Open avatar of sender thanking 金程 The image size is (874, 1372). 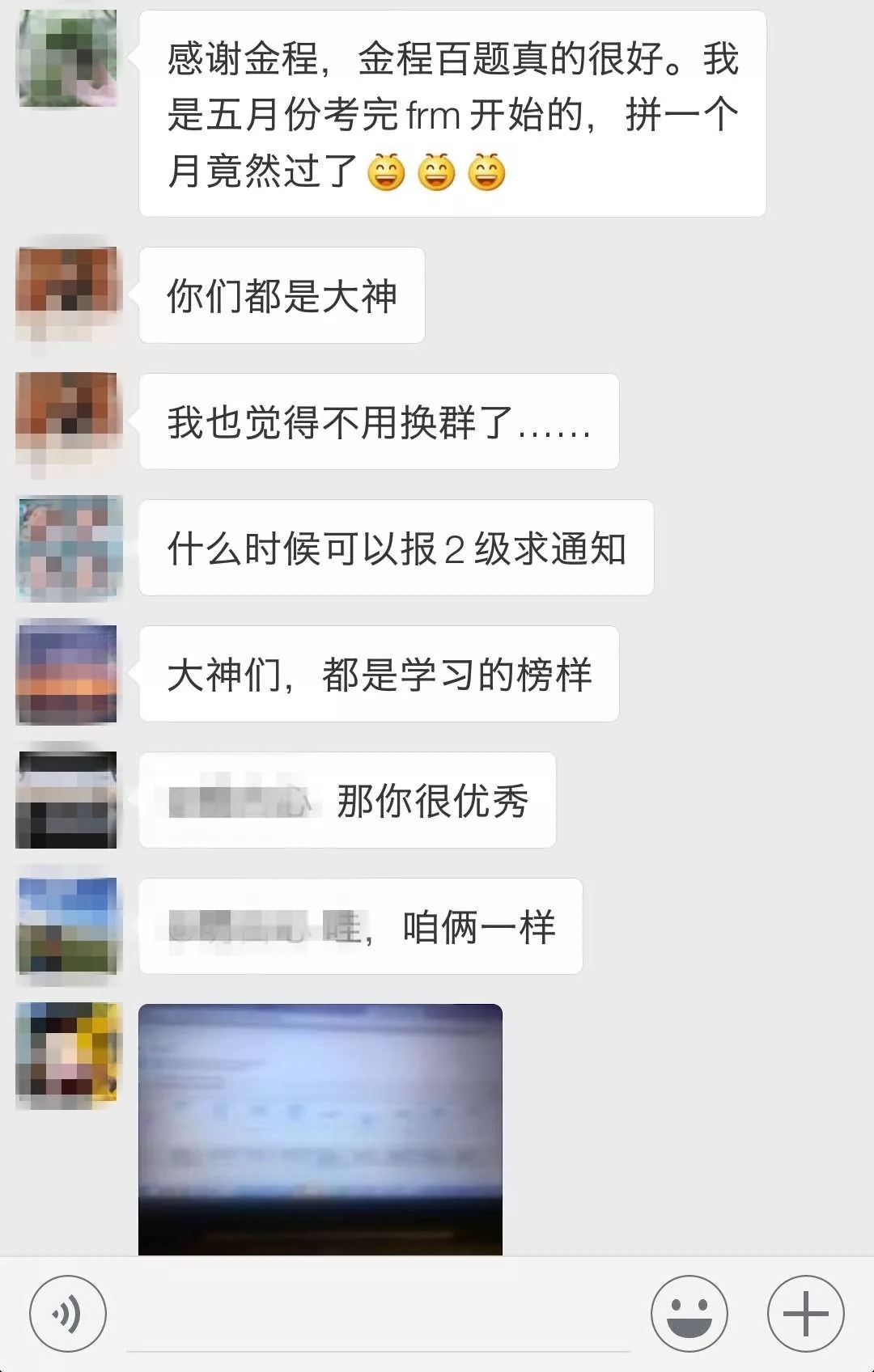(68, 58)
